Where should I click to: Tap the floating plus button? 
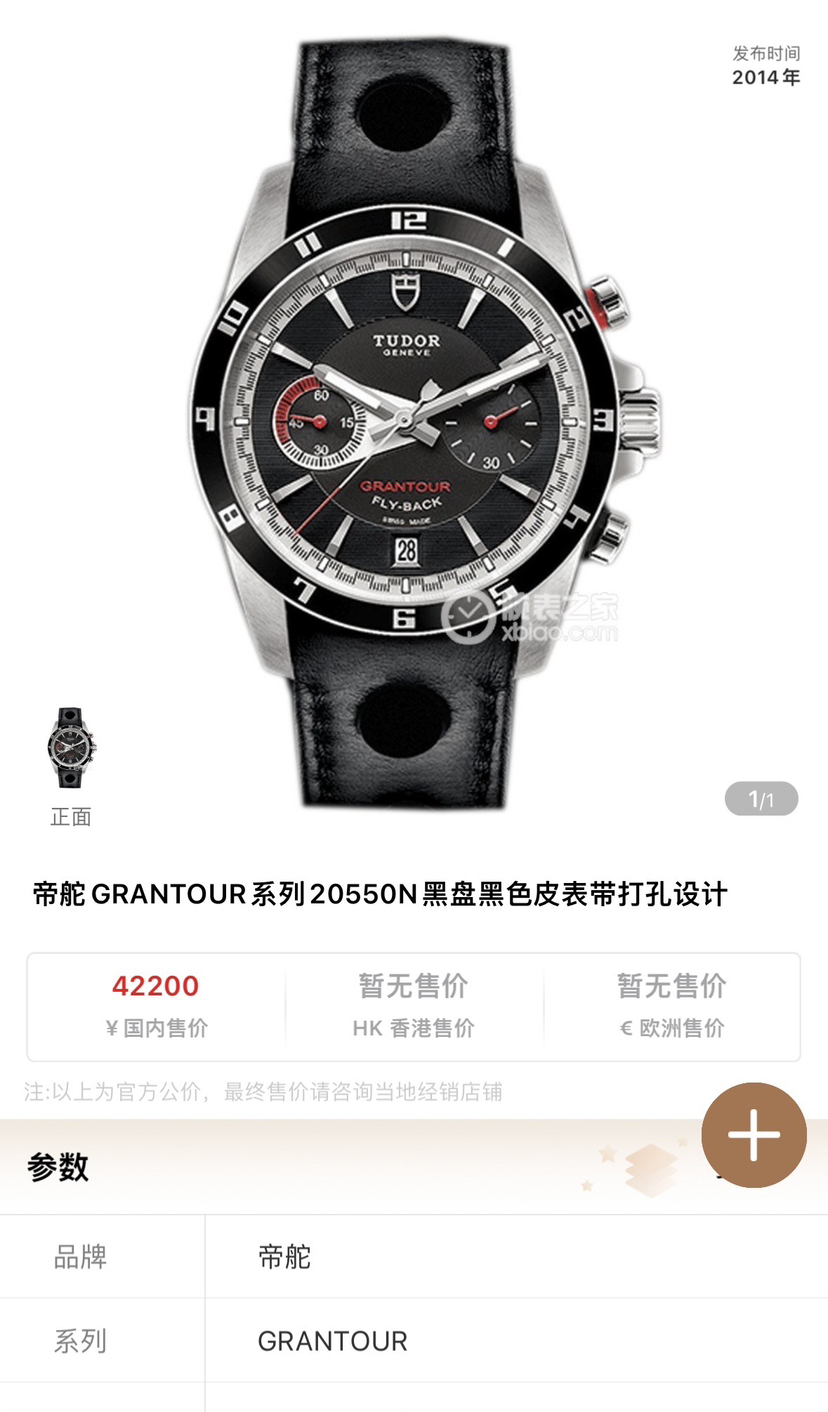tap(754, 1135)
